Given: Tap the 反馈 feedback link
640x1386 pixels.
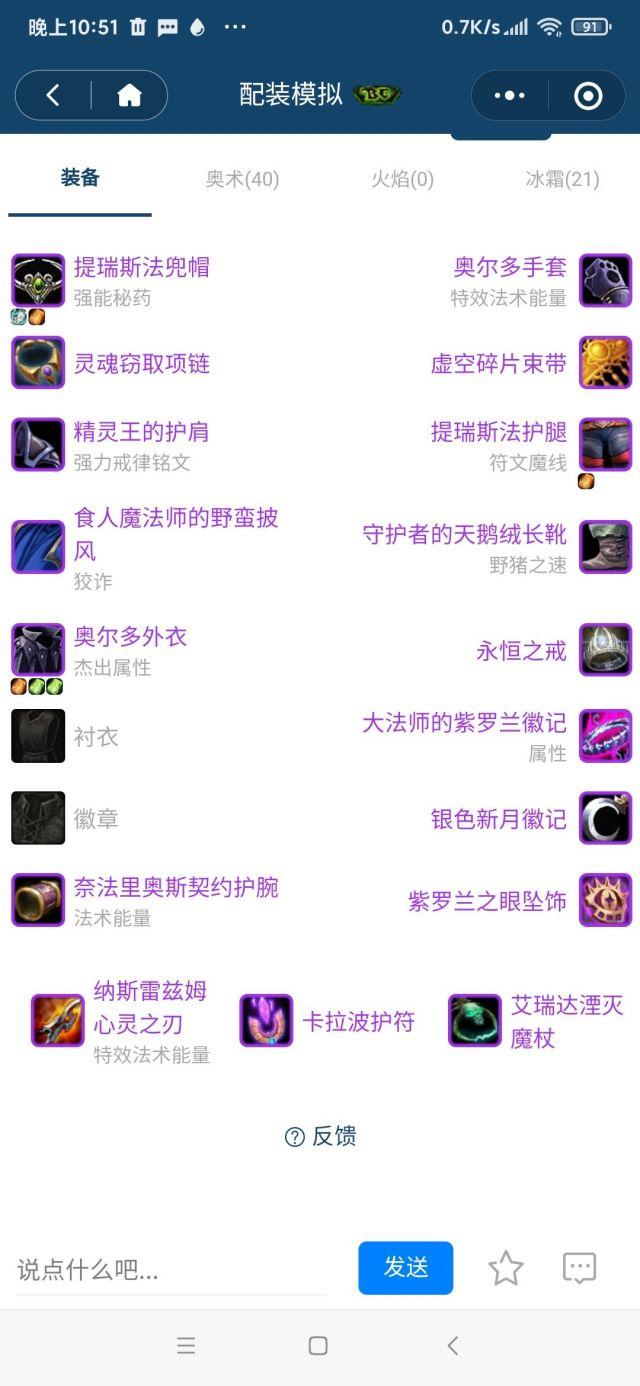Looking at the screenshot, I should tap(320, 1136).
